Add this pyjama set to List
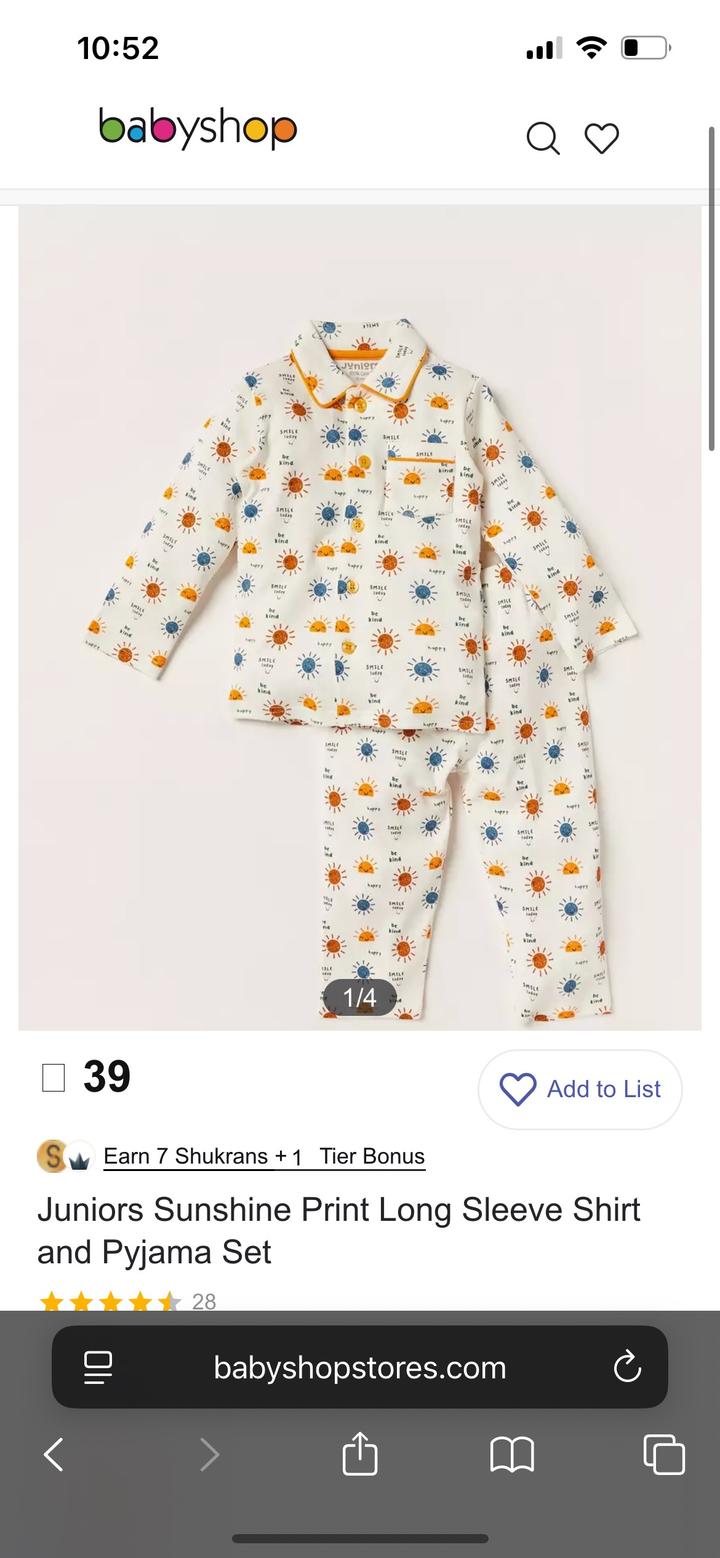Screen dimensions: 720x1558 point(580,1089)
